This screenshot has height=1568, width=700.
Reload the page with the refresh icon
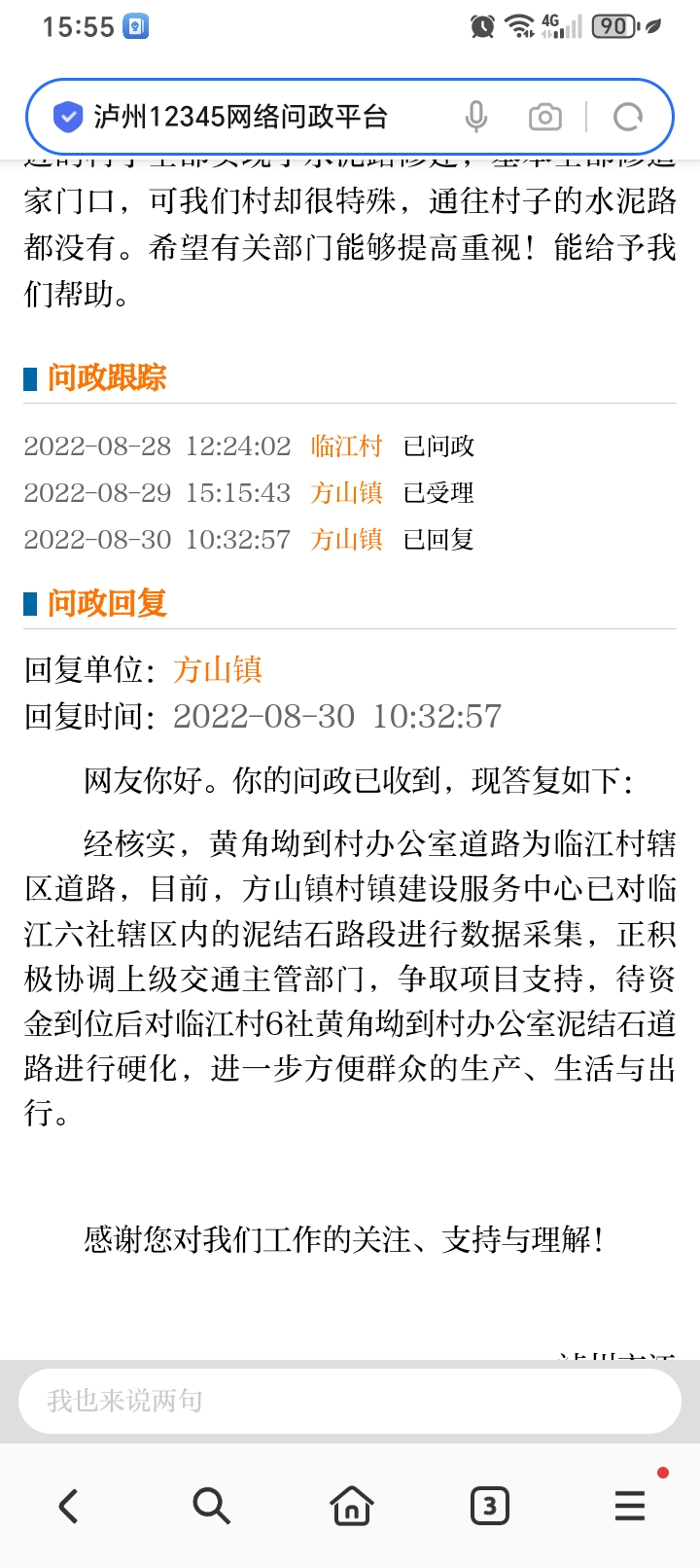pyautogui.click(x=628, y=118)
